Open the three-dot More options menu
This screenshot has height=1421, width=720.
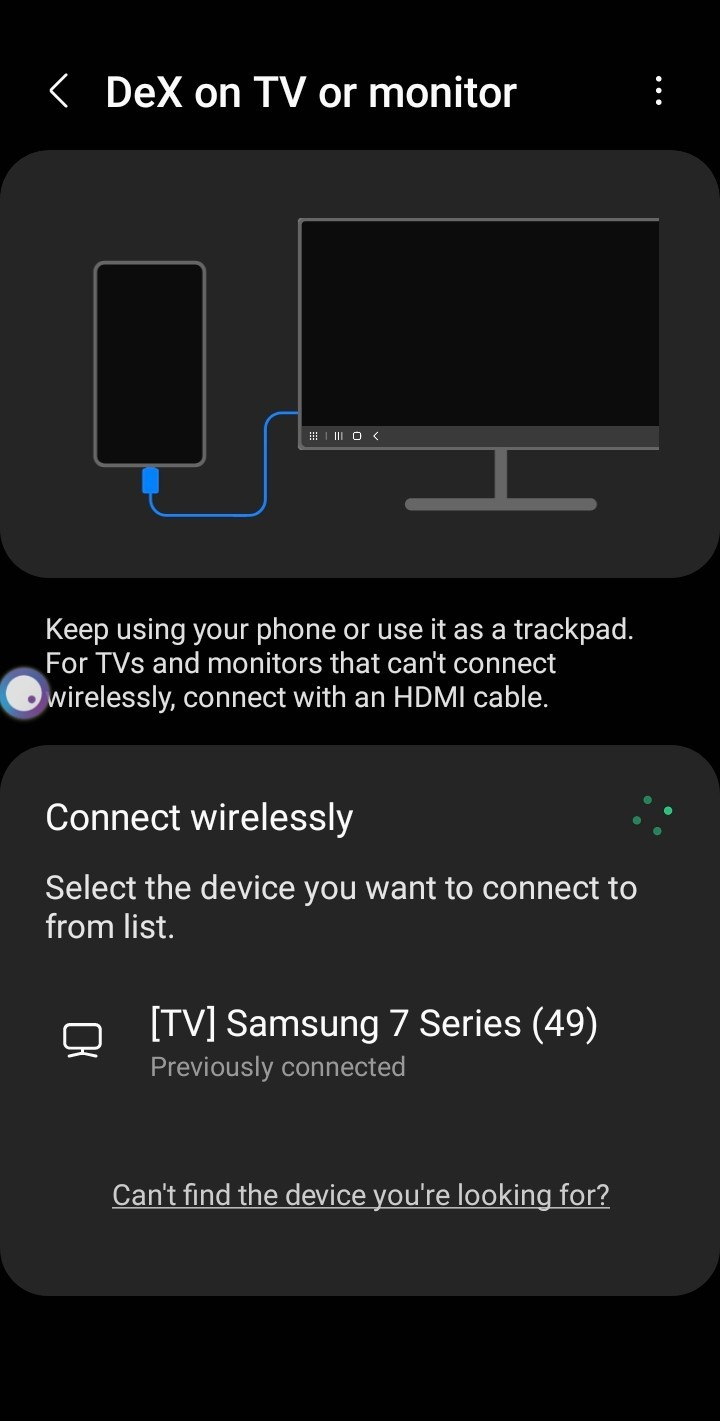(658, 91)
